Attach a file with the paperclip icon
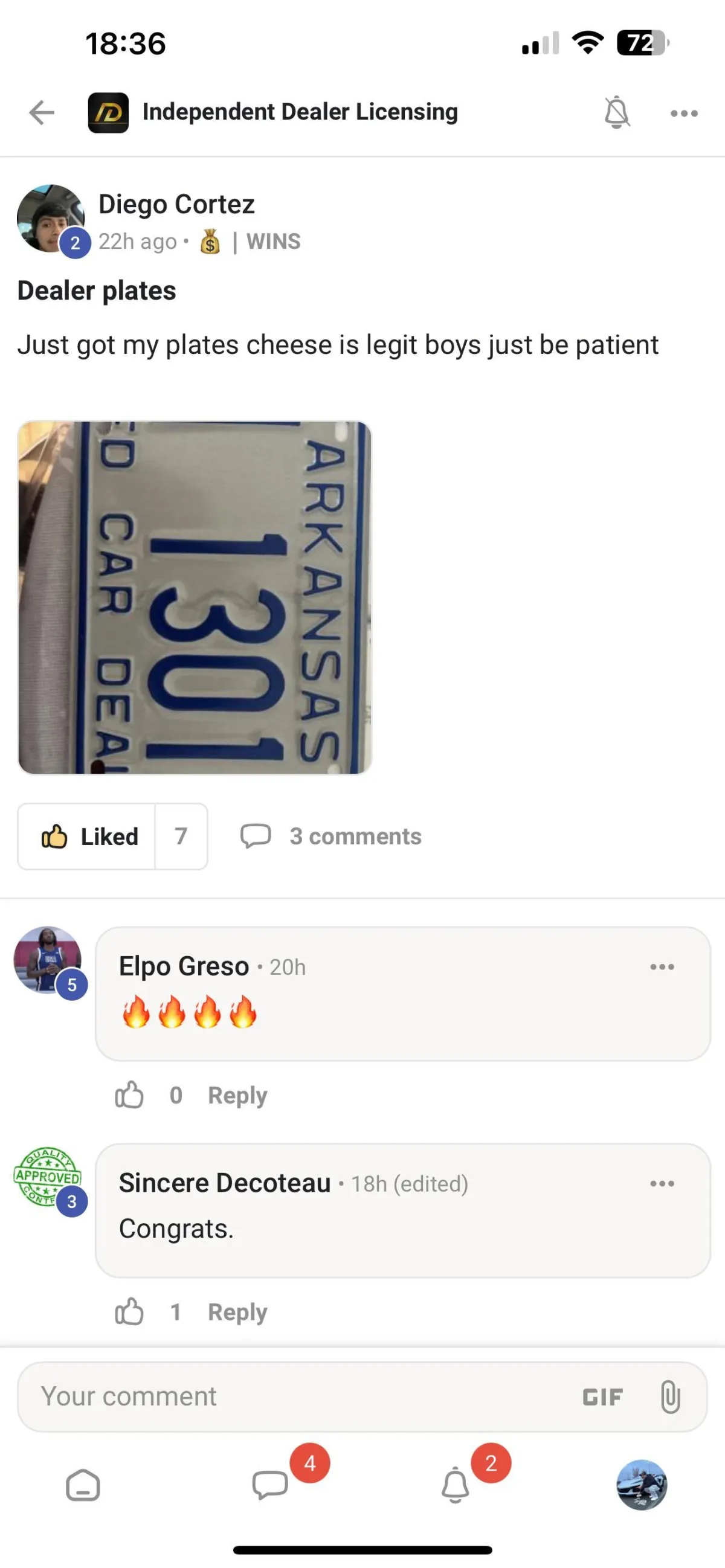 click(669, 1396)
